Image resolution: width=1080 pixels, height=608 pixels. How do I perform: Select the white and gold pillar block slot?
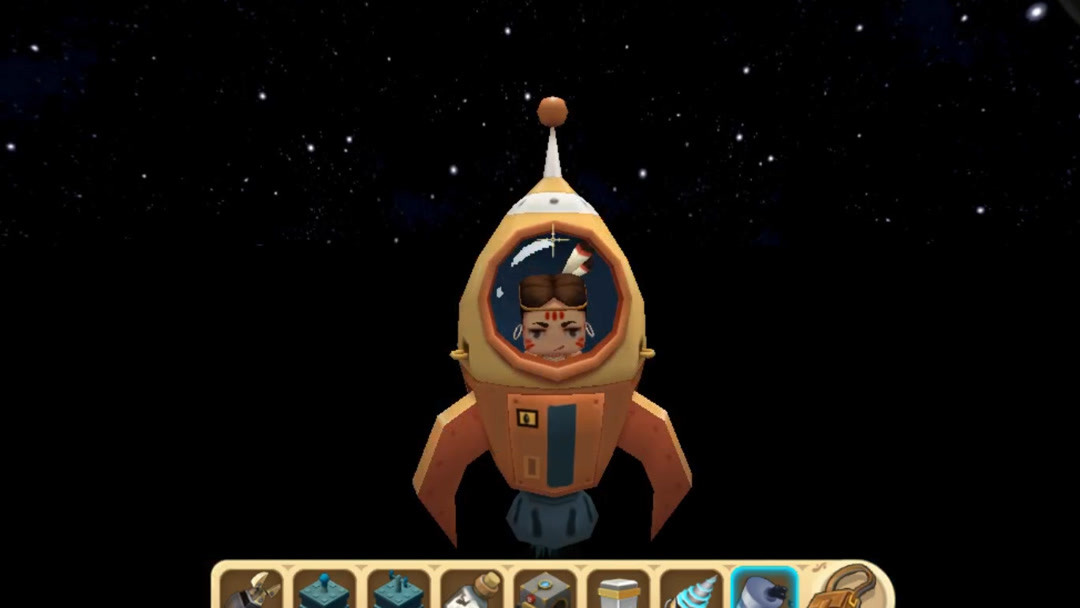(x=619, y=591)
